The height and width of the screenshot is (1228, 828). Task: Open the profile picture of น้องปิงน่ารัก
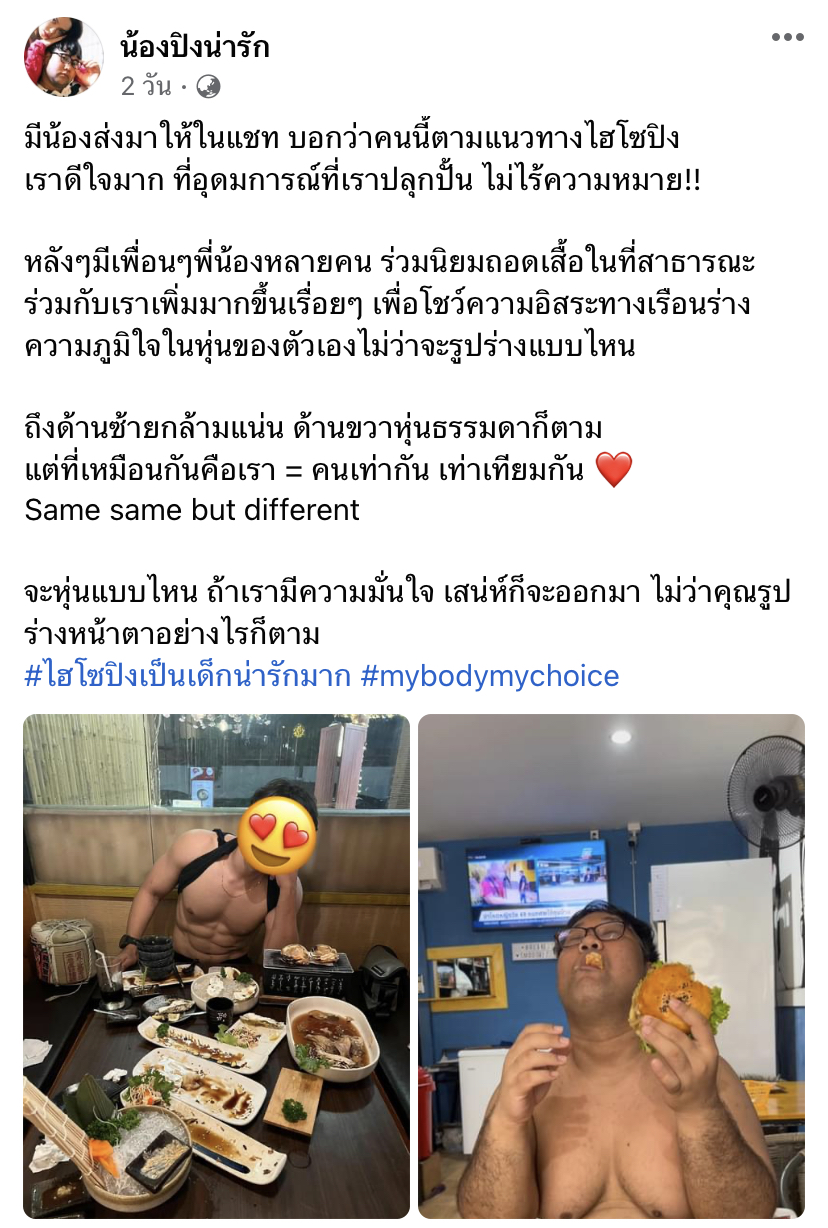click(63, 58)
